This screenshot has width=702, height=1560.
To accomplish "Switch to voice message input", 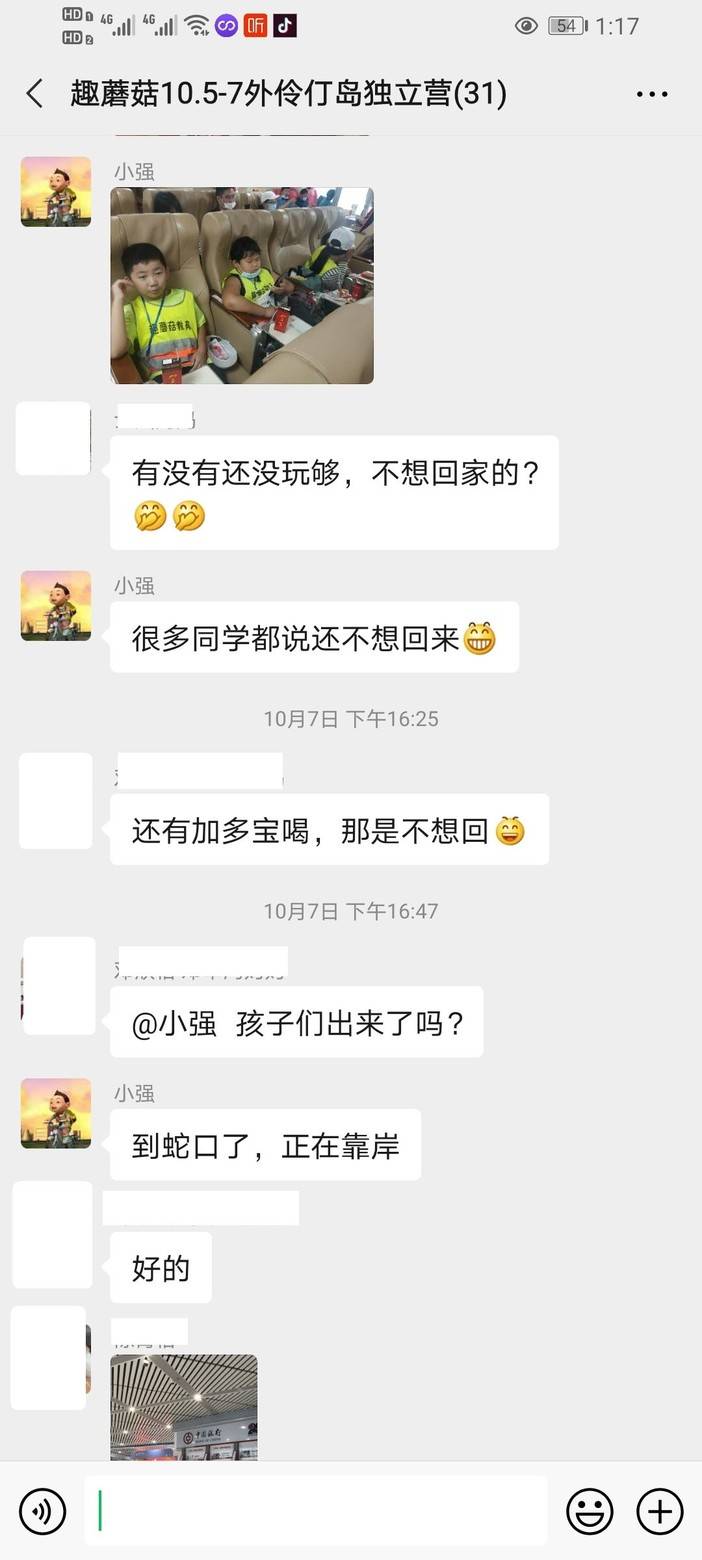I will 42,1511.
